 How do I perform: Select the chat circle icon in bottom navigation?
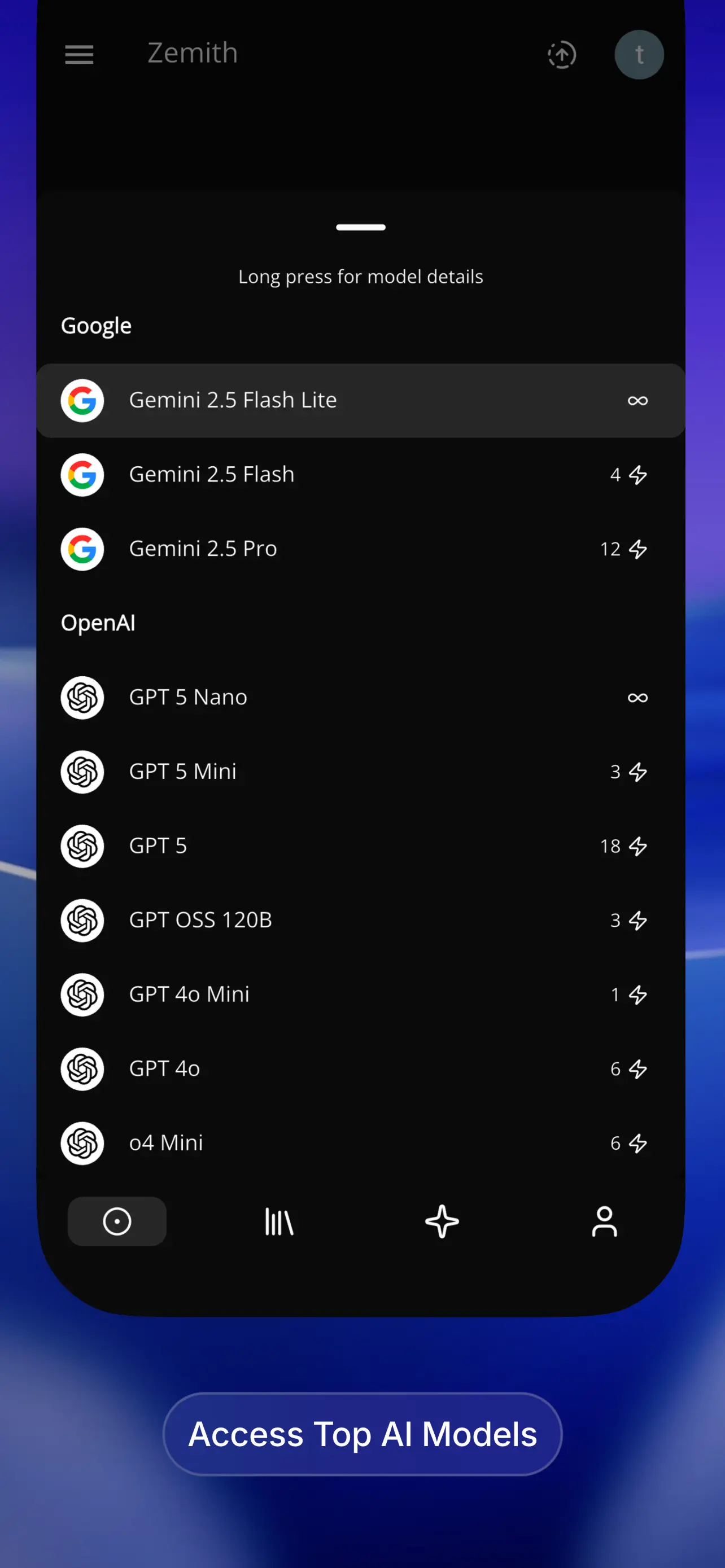point(116,1221)
